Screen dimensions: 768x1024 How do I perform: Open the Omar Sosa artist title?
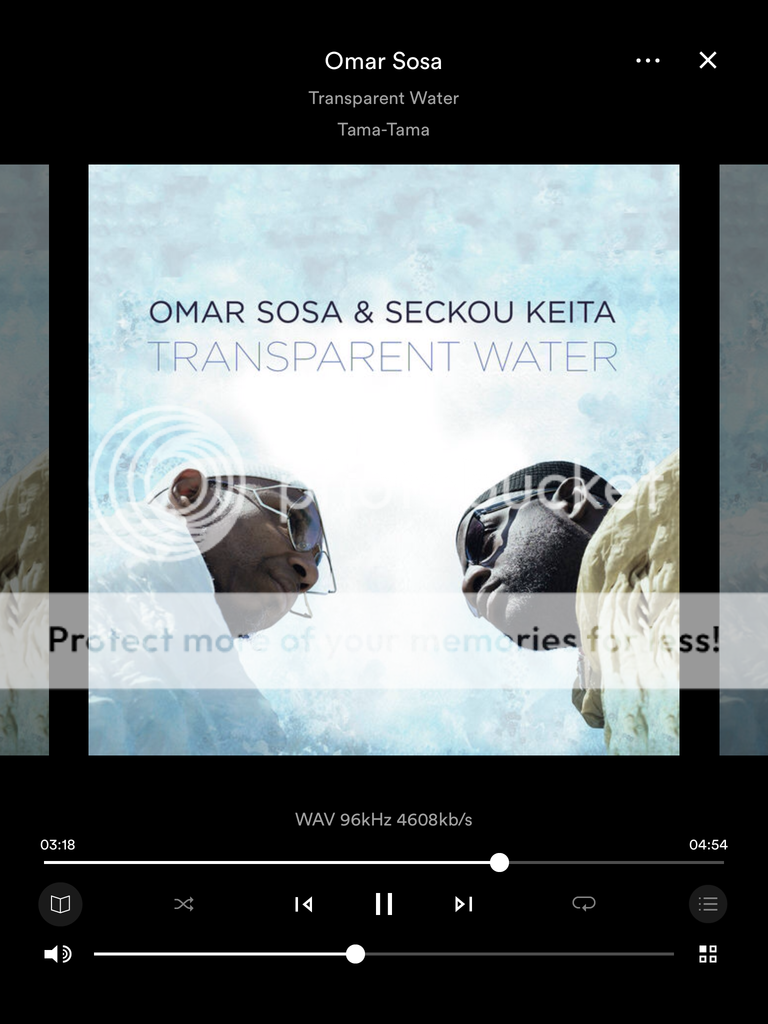pyautogui.click(x=383, y=61)
